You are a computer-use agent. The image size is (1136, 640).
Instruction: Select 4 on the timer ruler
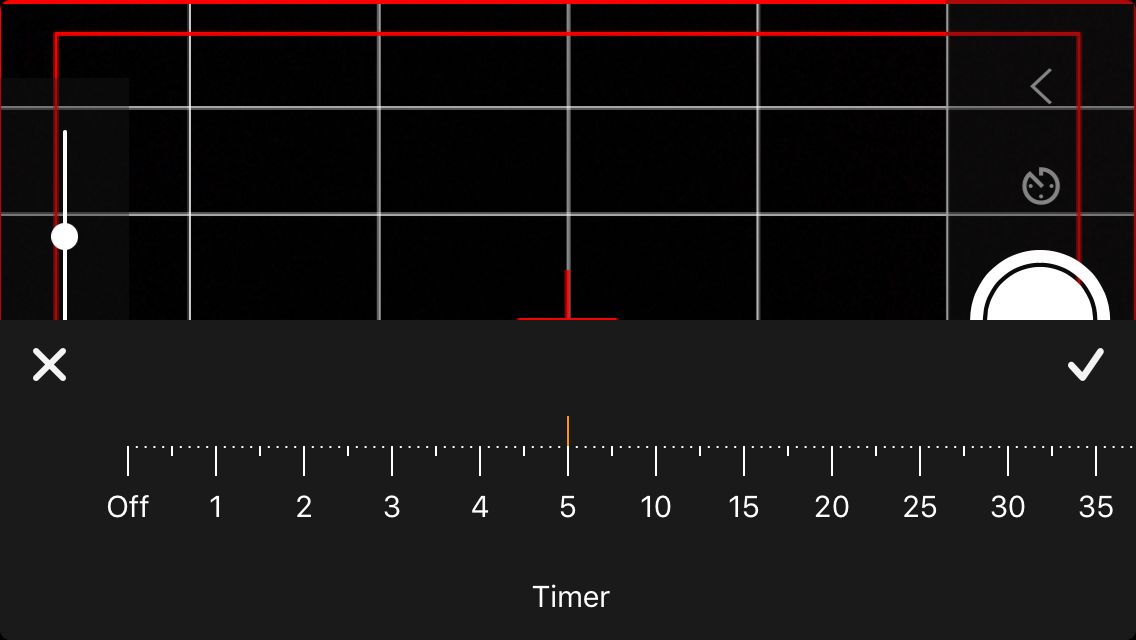point(480,506)
